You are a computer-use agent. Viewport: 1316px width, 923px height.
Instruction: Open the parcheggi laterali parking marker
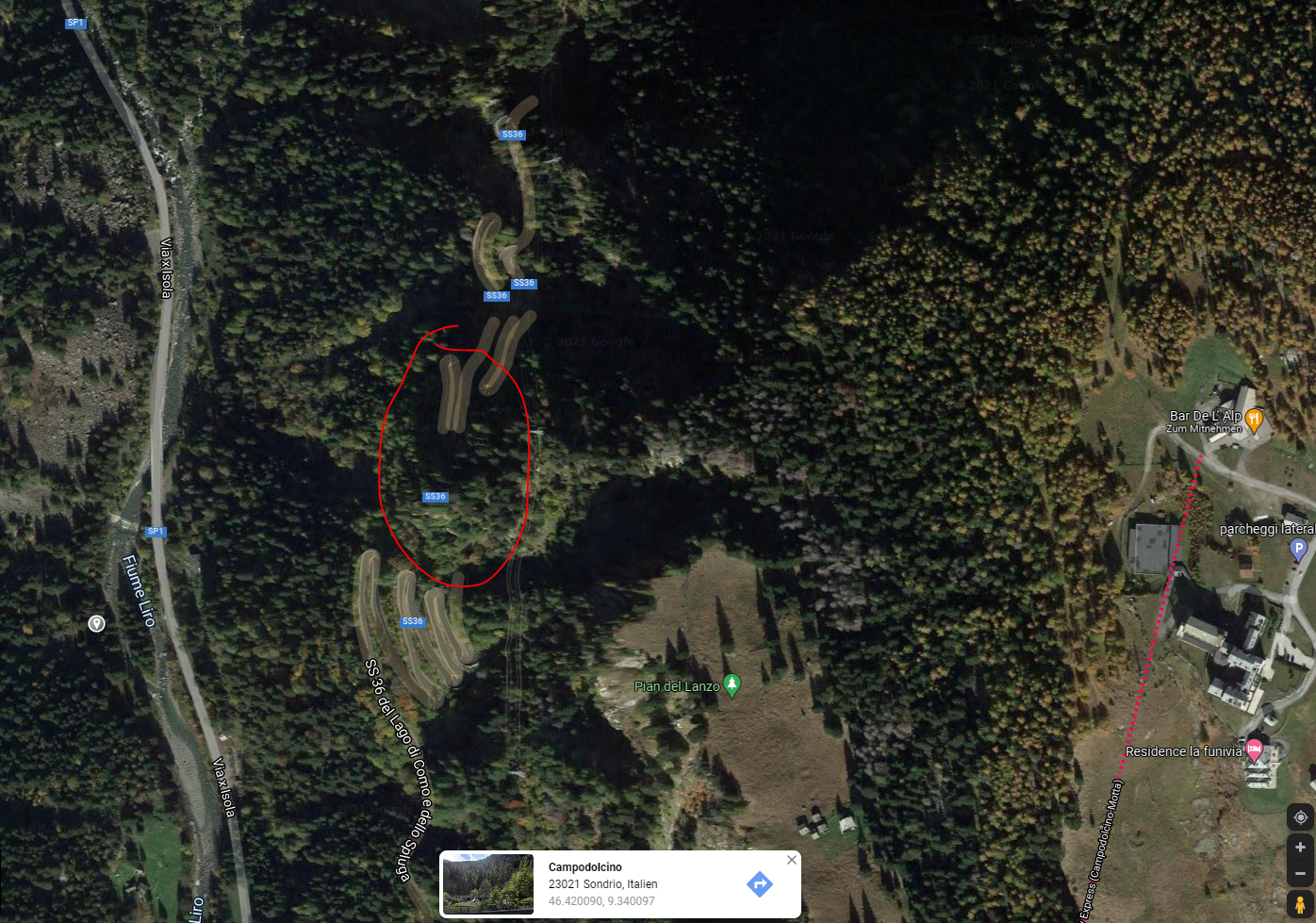click(1298, 549)
